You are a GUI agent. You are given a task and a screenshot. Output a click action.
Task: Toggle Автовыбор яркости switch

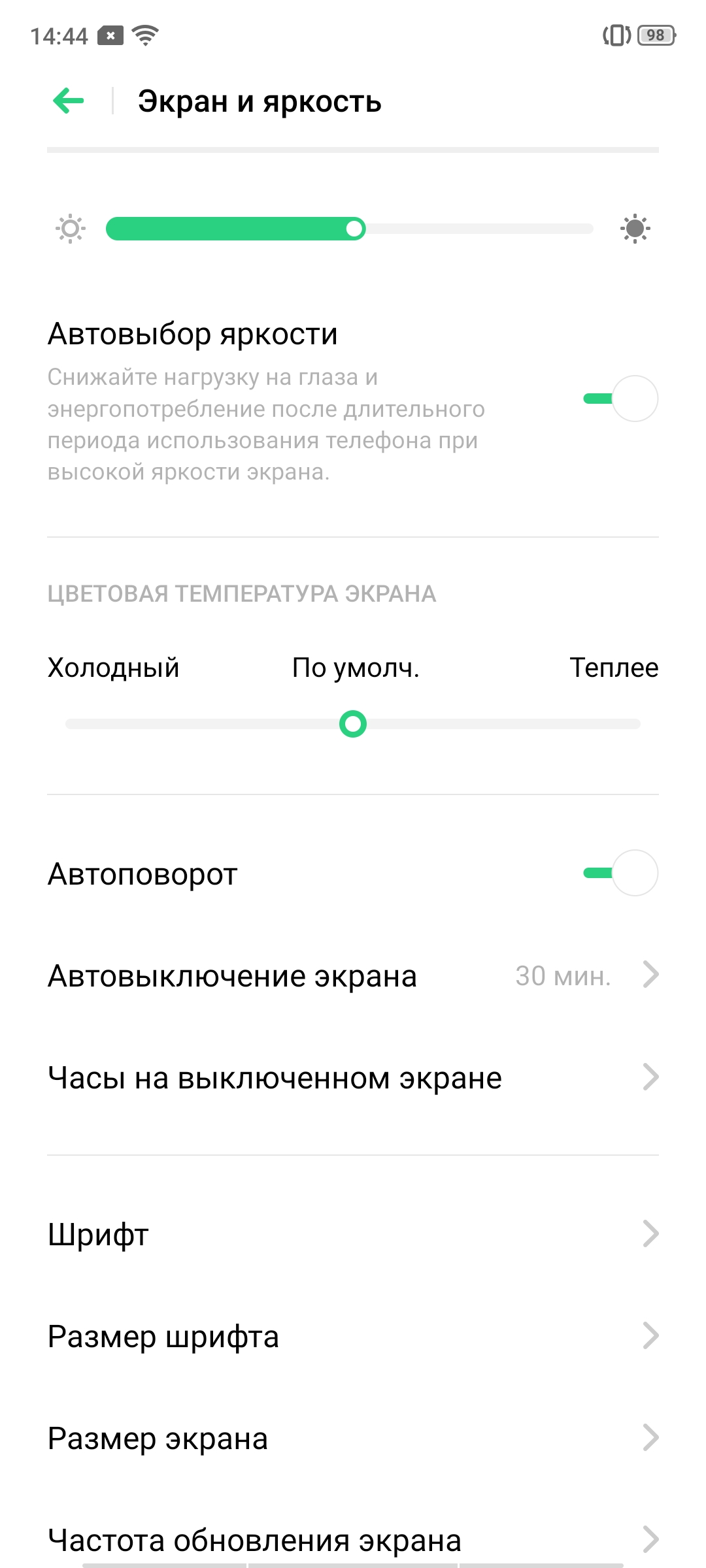coord(620,399)
